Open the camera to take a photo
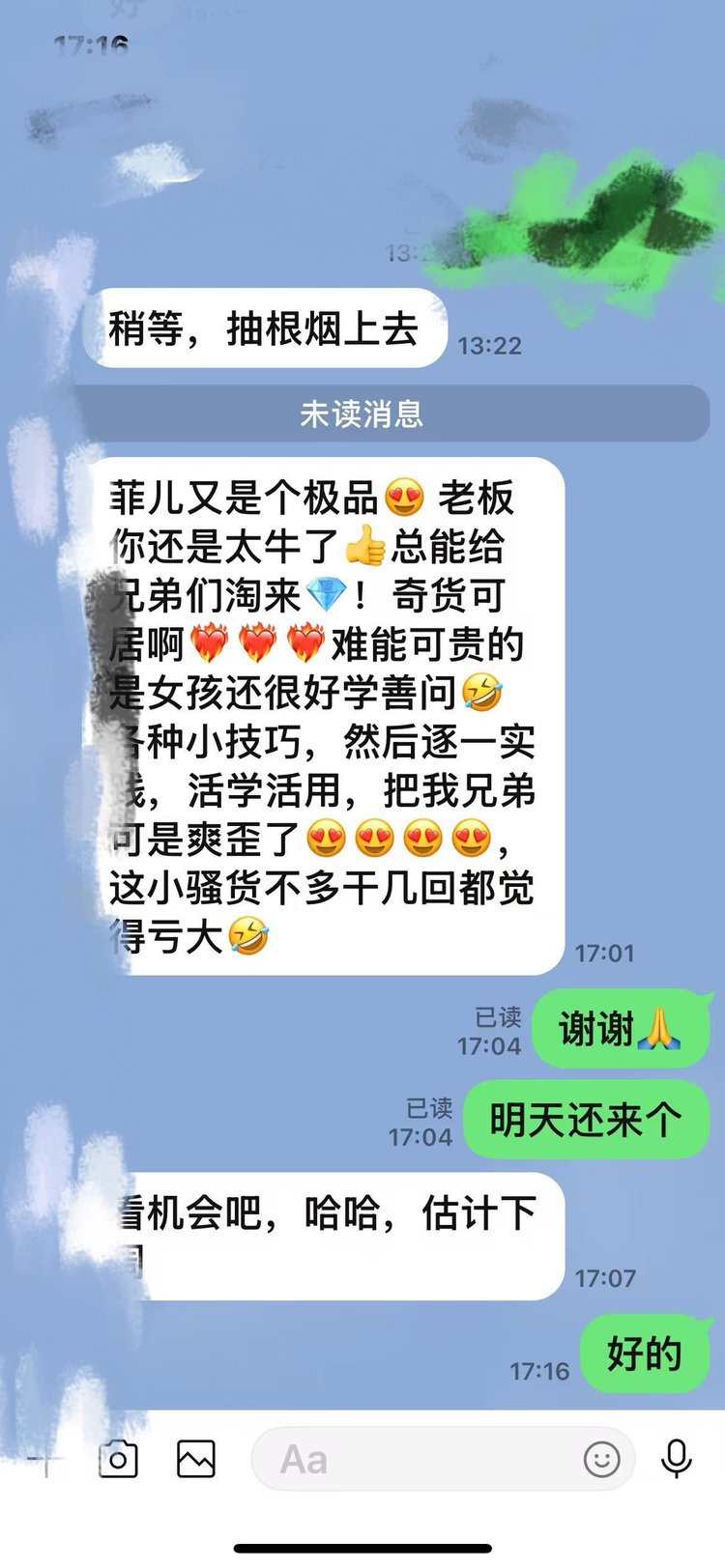 click(118, 1459)
